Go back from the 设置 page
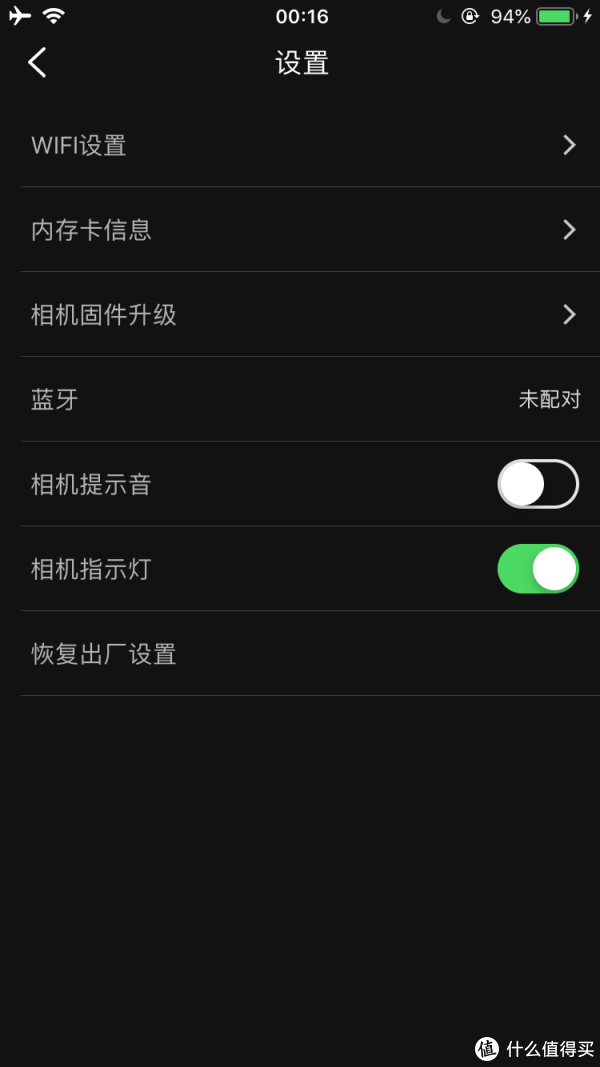Viewport: 600px width, 1067px height. click(37, 63)
